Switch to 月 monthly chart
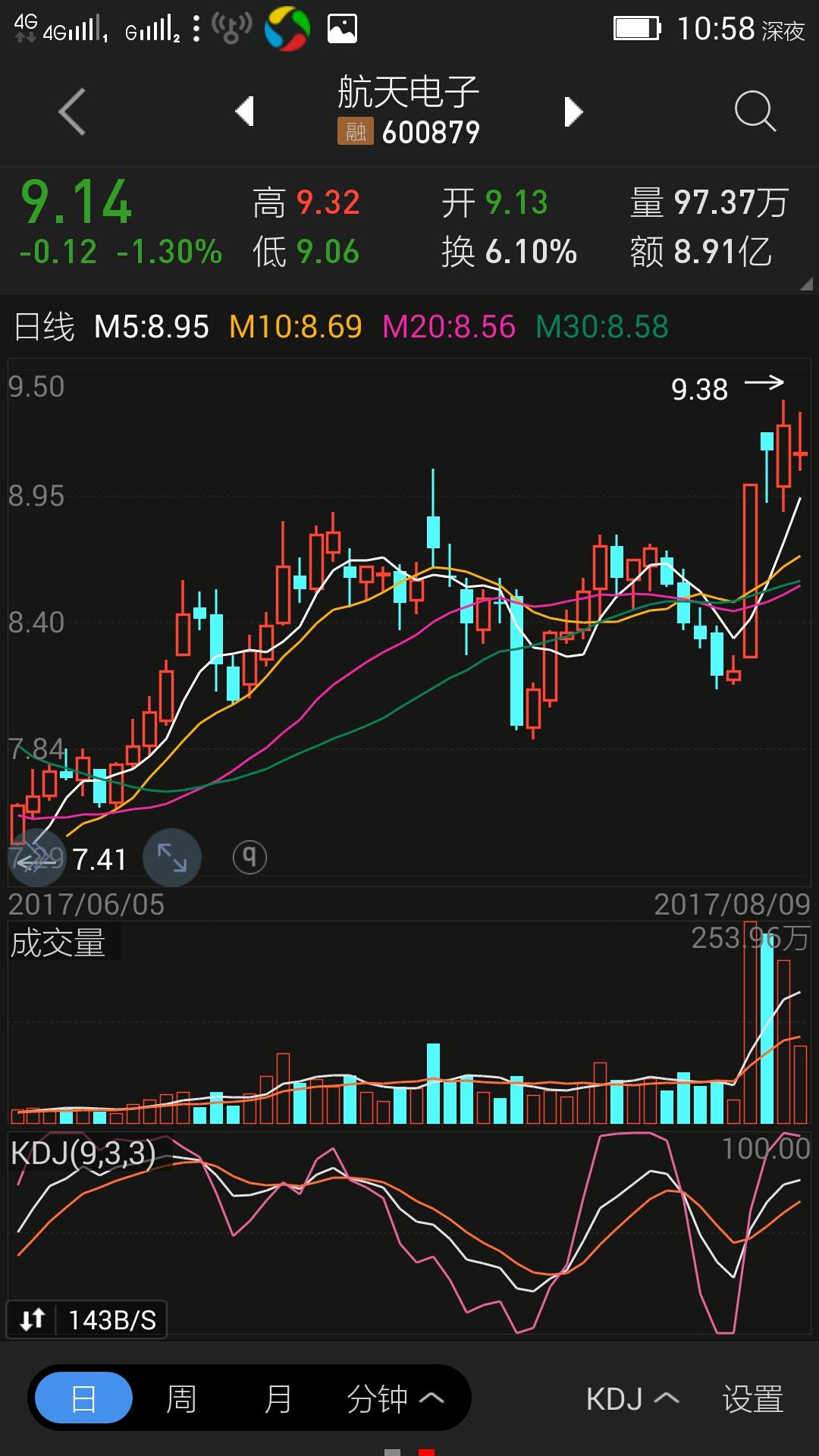This screenshot has height=1456, width=819. point(278,1399)
